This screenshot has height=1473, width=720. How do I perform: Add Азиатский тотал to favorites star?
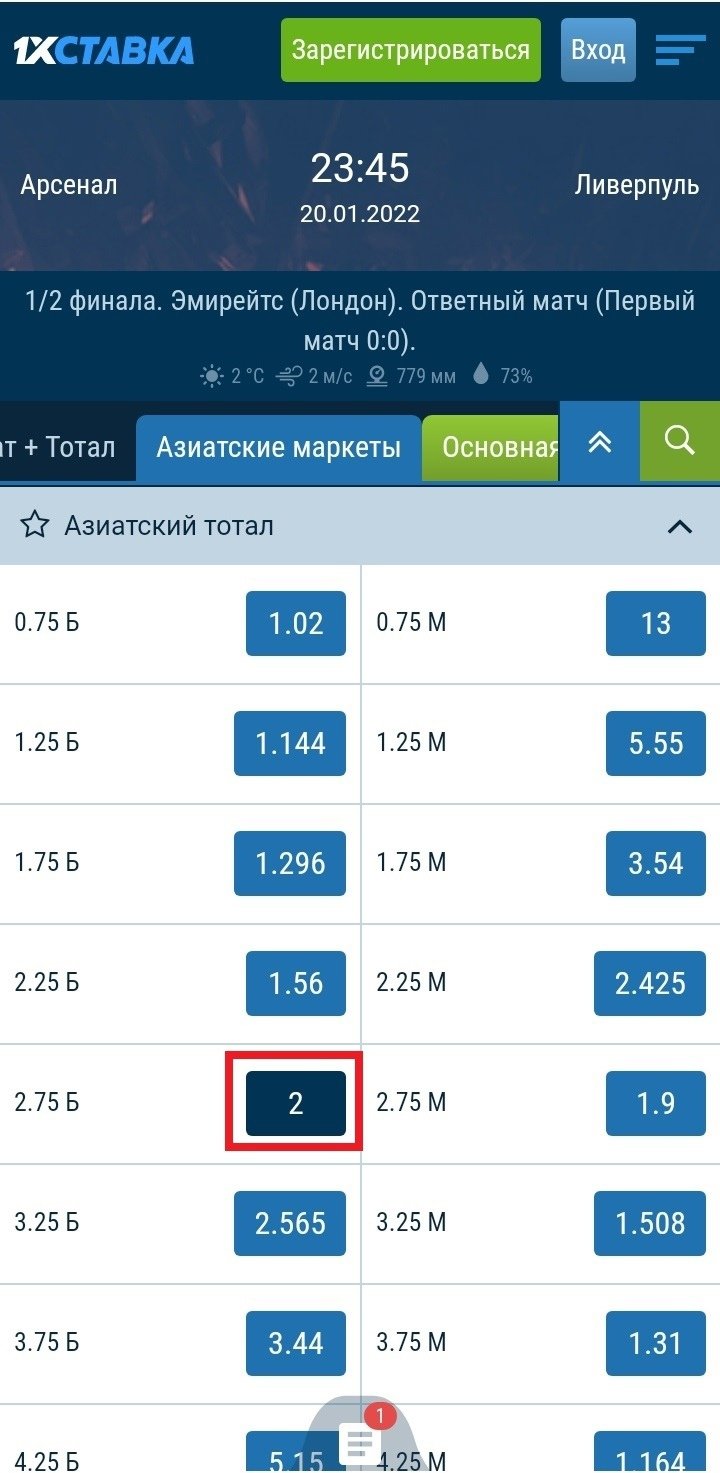coord(35,526)
